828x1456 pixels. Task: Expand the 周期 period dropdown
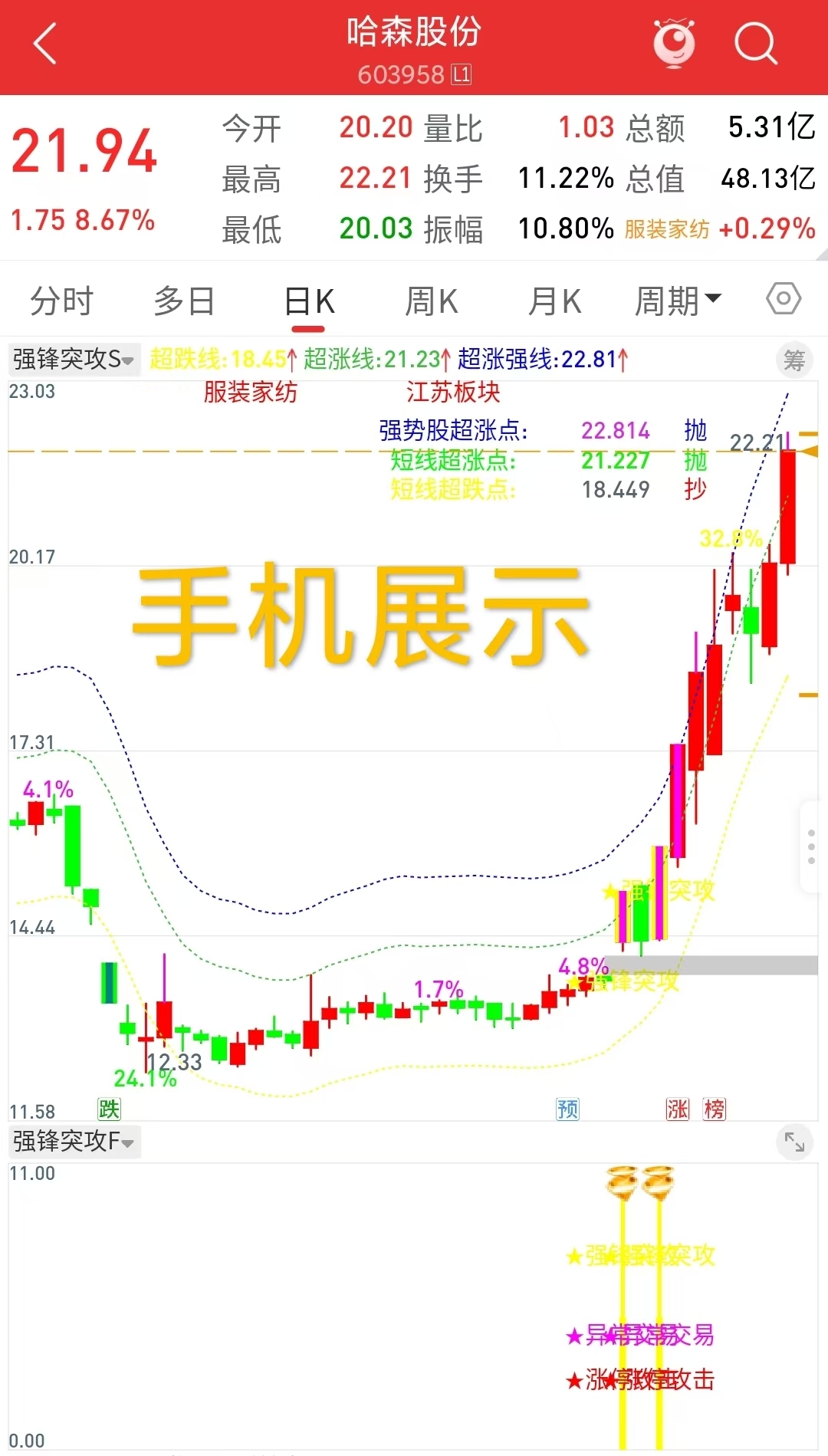(678, 301)
